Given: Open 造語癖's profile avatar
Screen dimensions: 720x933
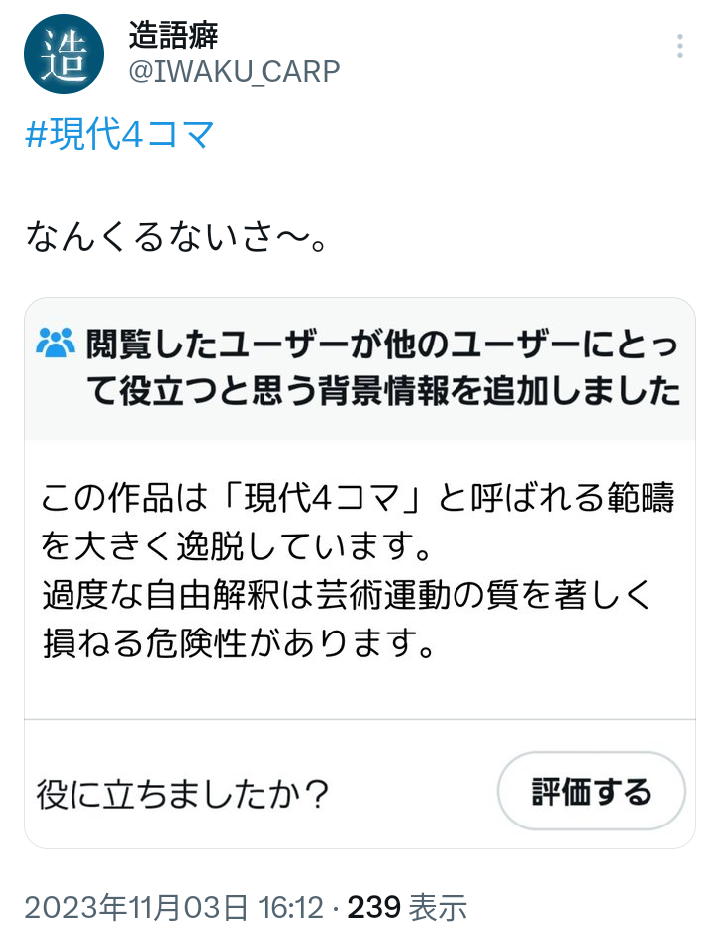Looking at the screenshot, I should [x=63, y=54].
